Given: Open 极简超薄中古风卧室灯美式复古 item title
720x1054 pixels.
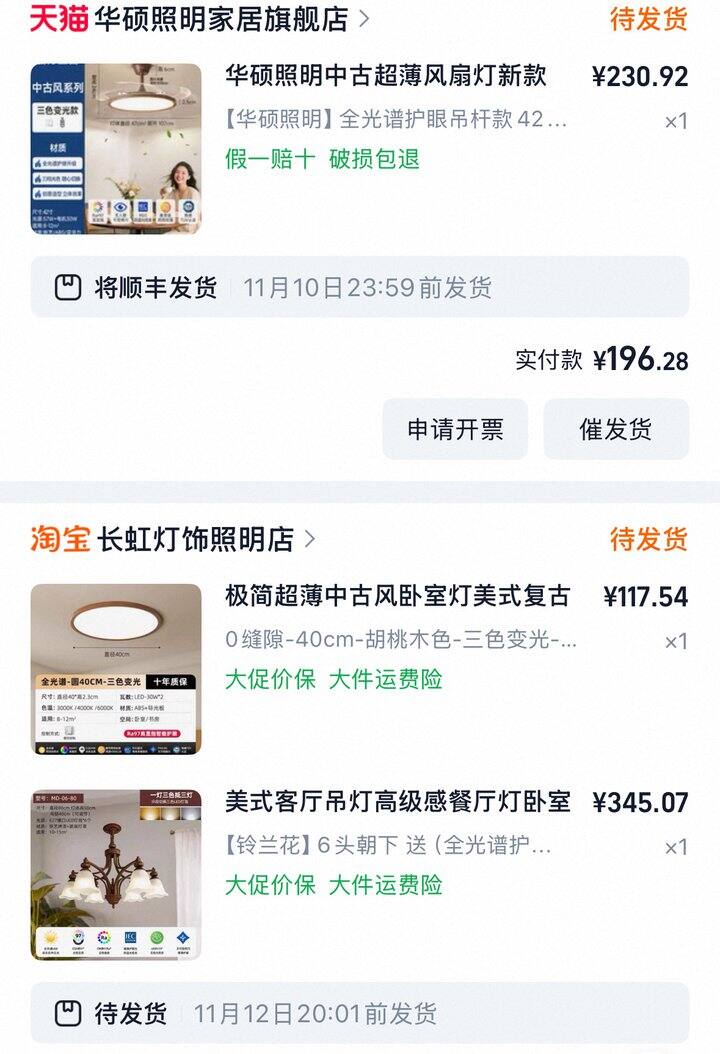Looking at the screenshot, I should click(x=397, y=597).
